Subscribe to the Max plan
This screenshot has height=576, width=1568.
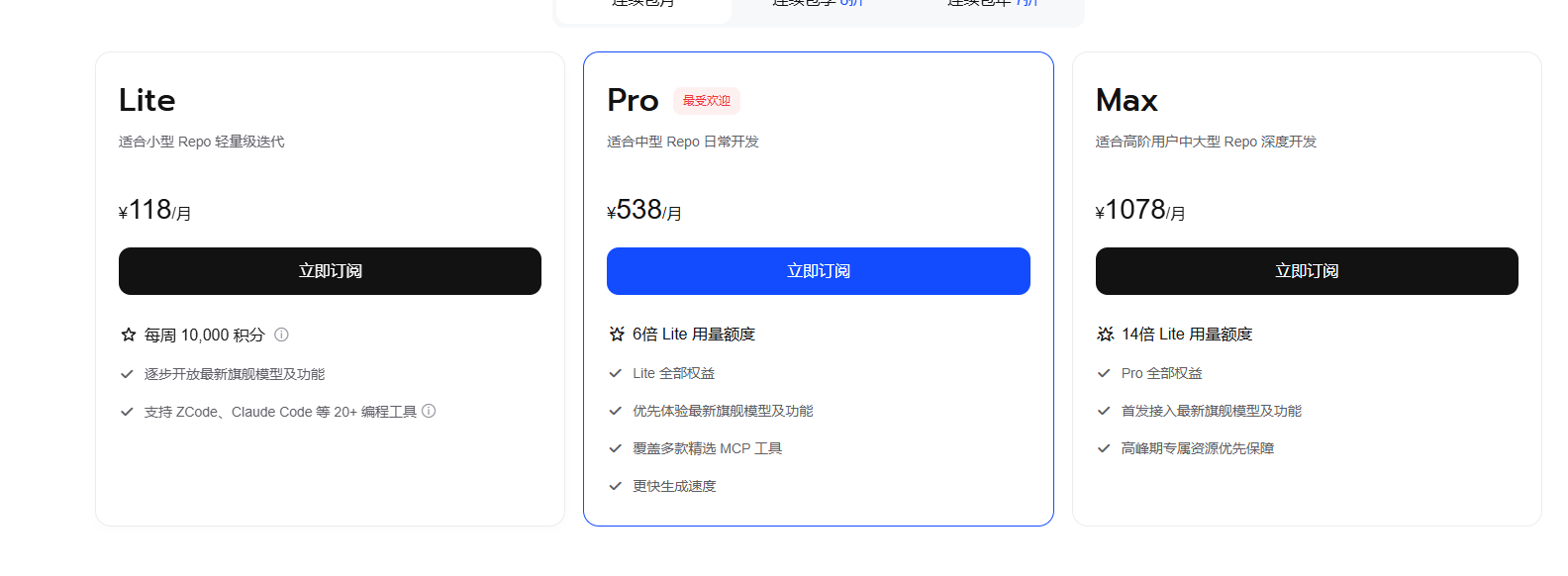pyautogui.click(x=1307, y=271)
